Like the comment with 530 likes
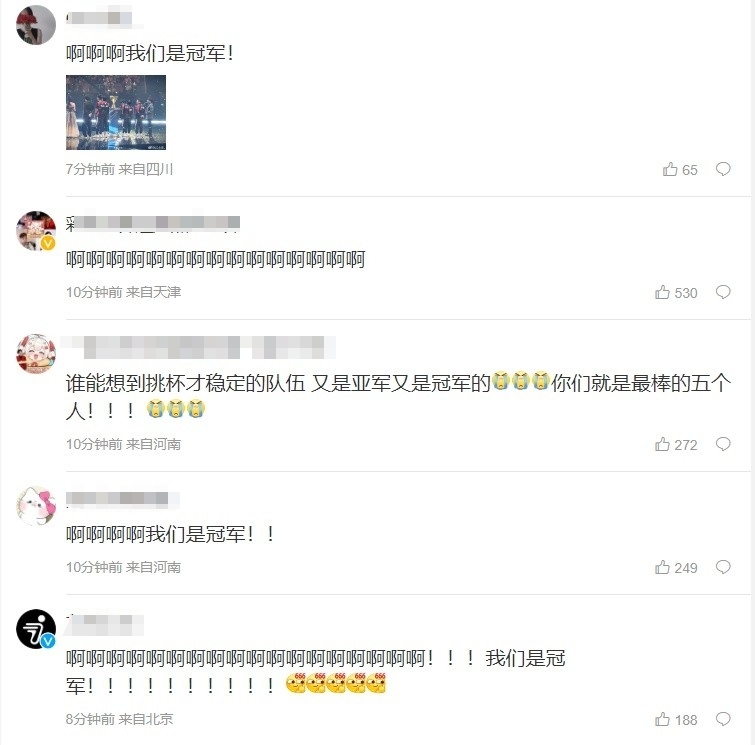Screen dimensions: 755x745 662,293
